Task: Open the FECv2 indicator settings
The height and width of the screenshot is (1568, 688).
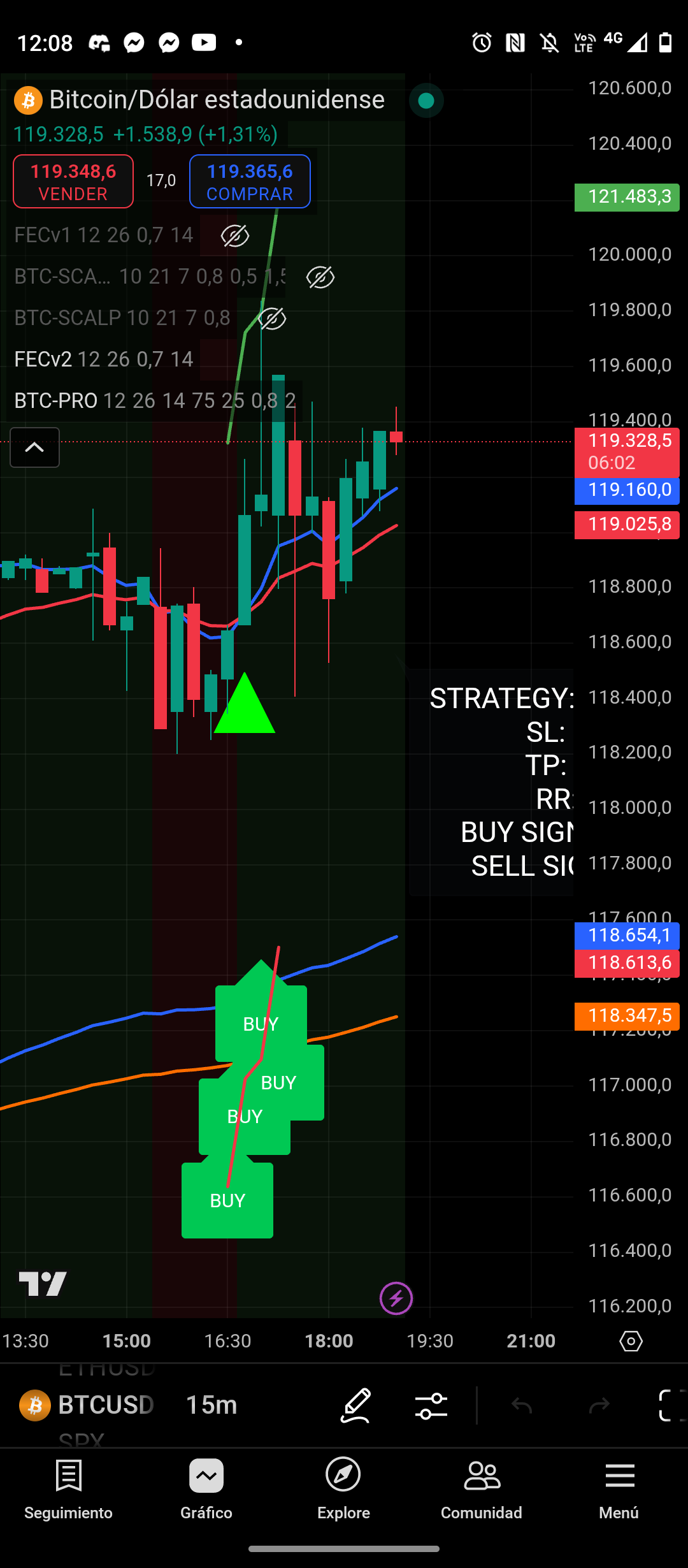Action: (x=103, y=359)
